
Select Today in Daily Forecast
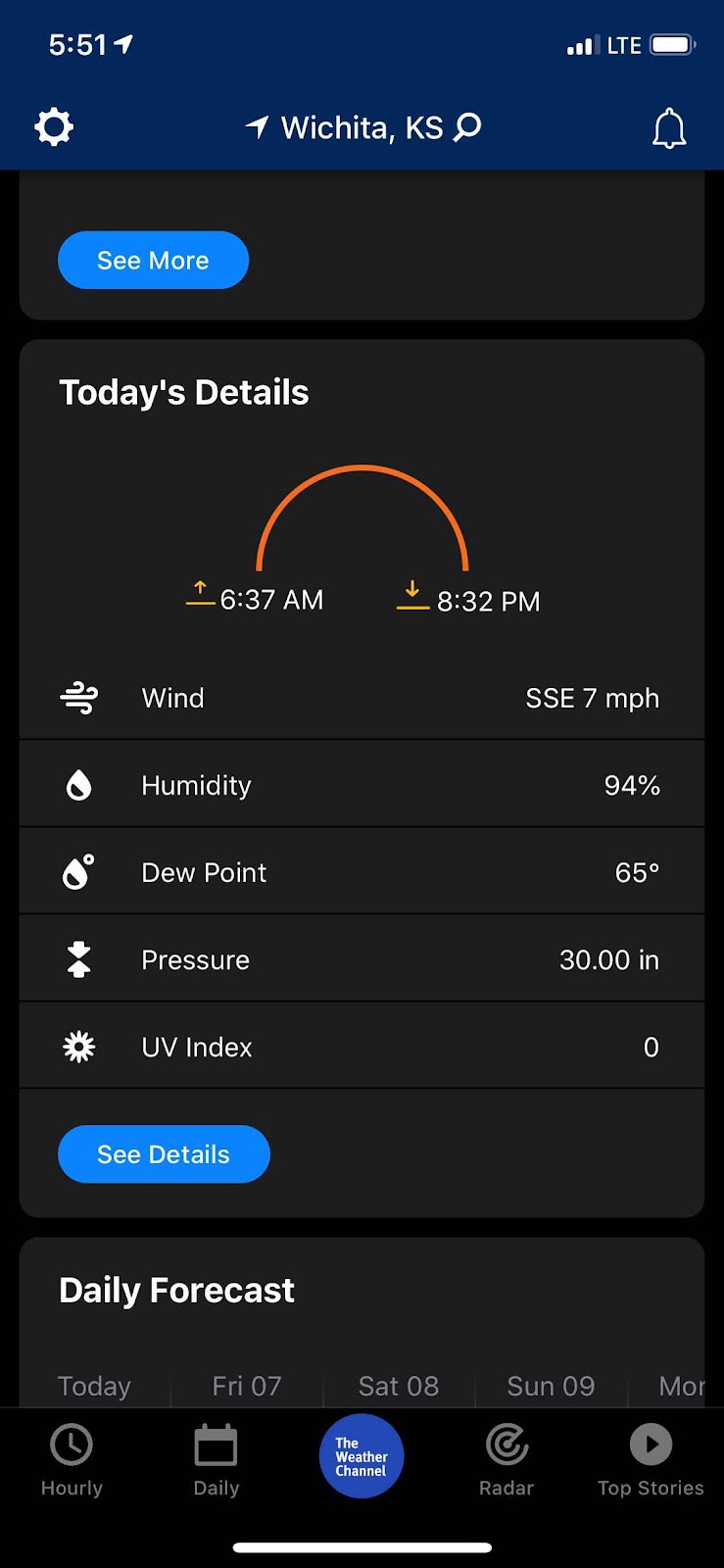[94, 1386]
